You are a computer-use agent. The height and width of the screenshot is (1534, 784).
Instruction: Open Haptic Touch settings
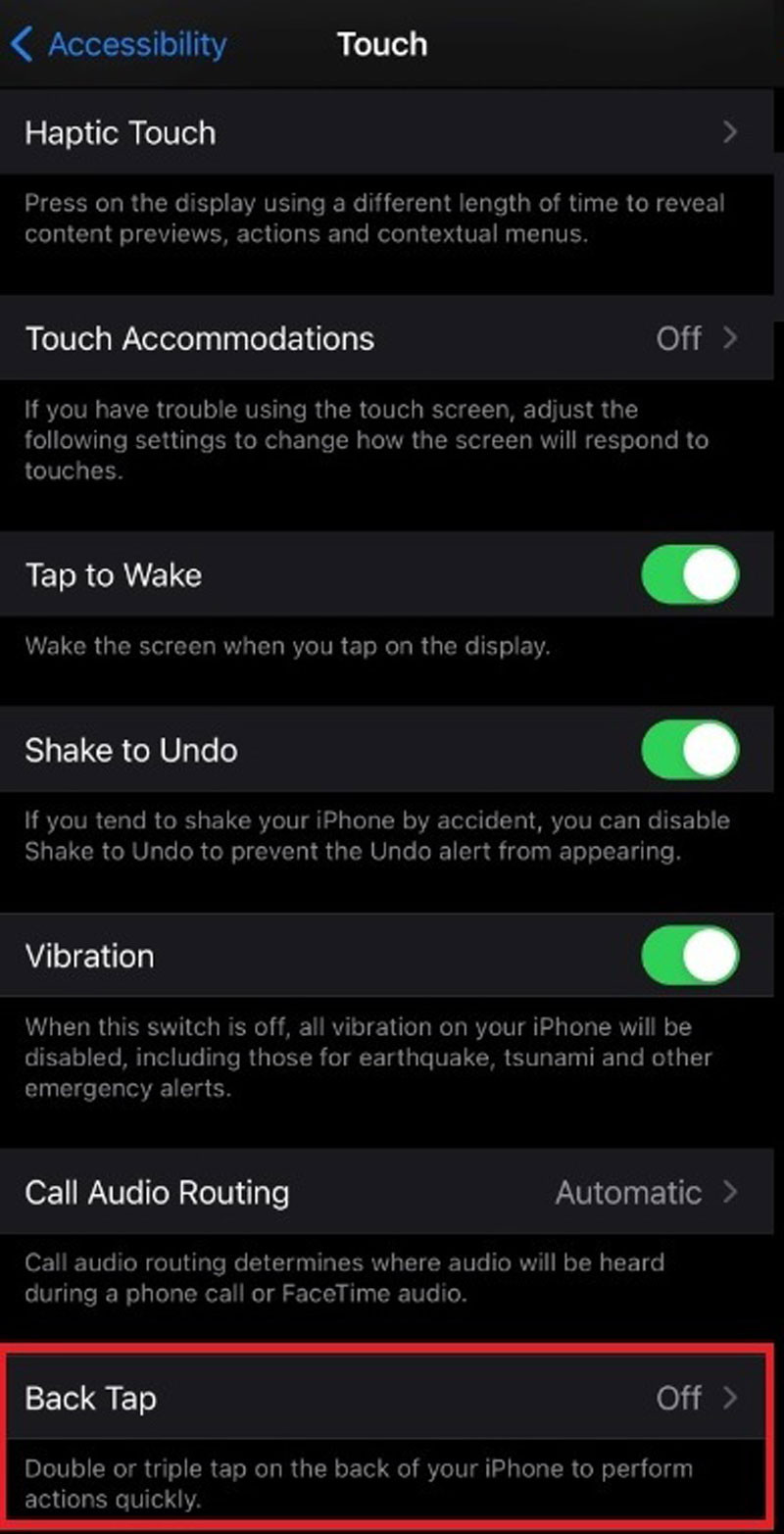coord(382,132)
